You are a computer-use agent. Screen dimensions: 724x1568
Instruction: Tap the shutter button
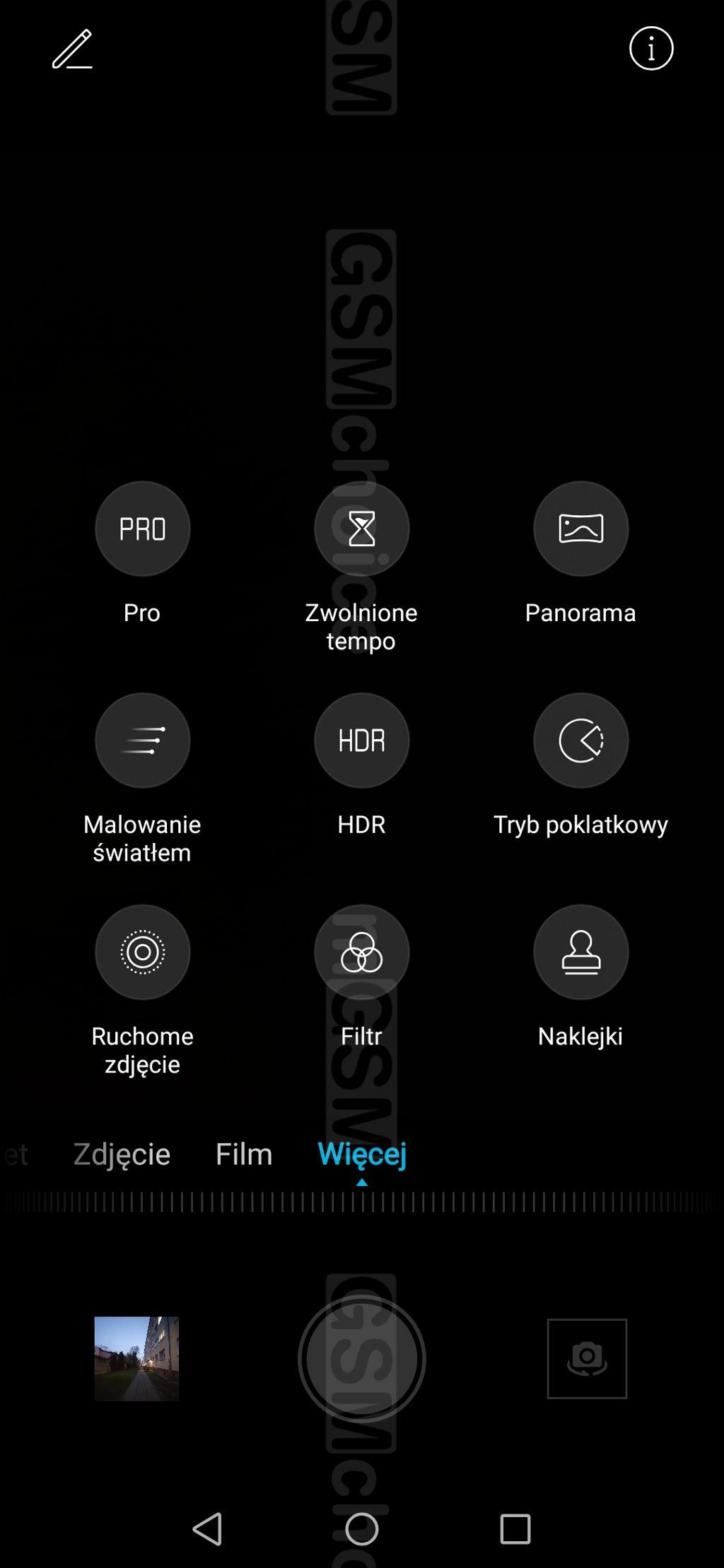point(361,1358)
